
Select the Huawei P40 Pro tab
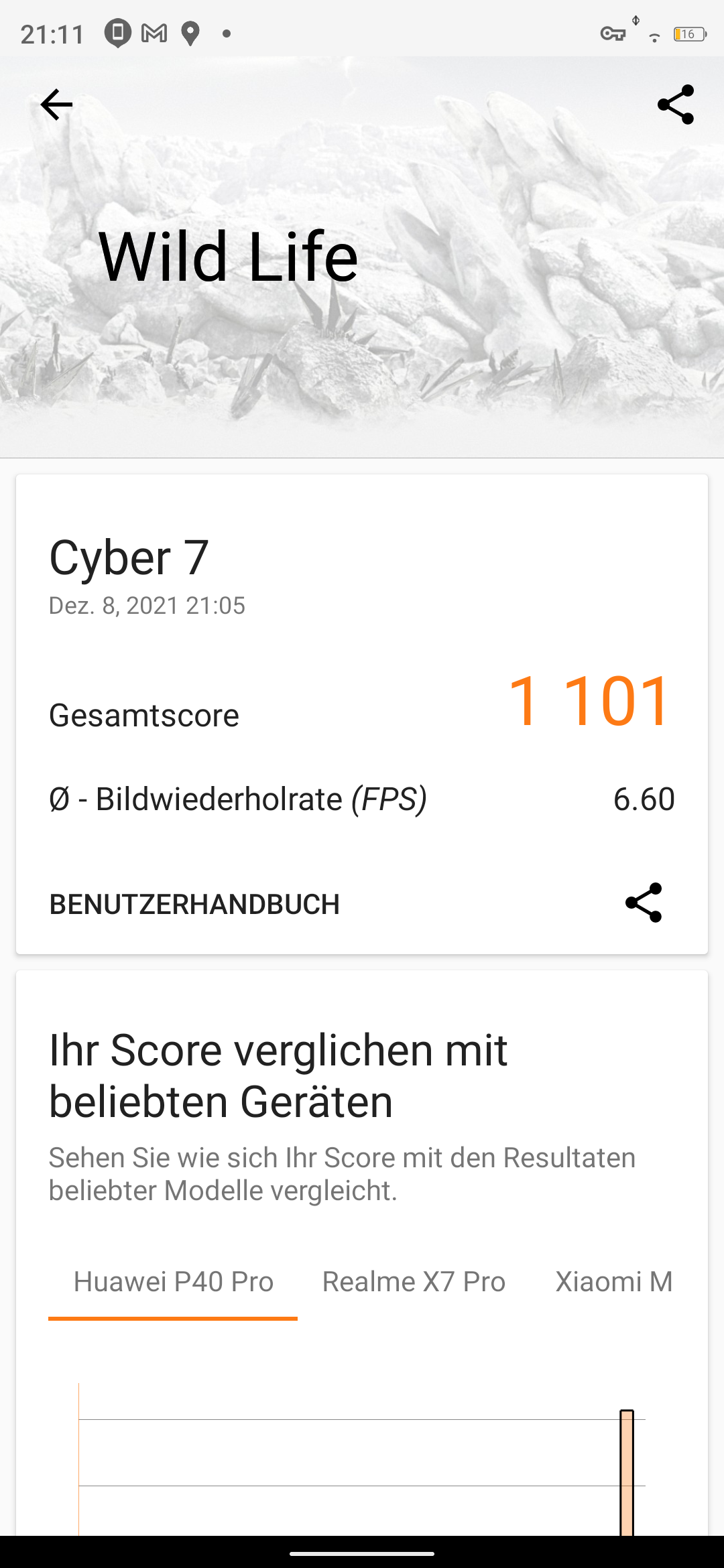173,1282
